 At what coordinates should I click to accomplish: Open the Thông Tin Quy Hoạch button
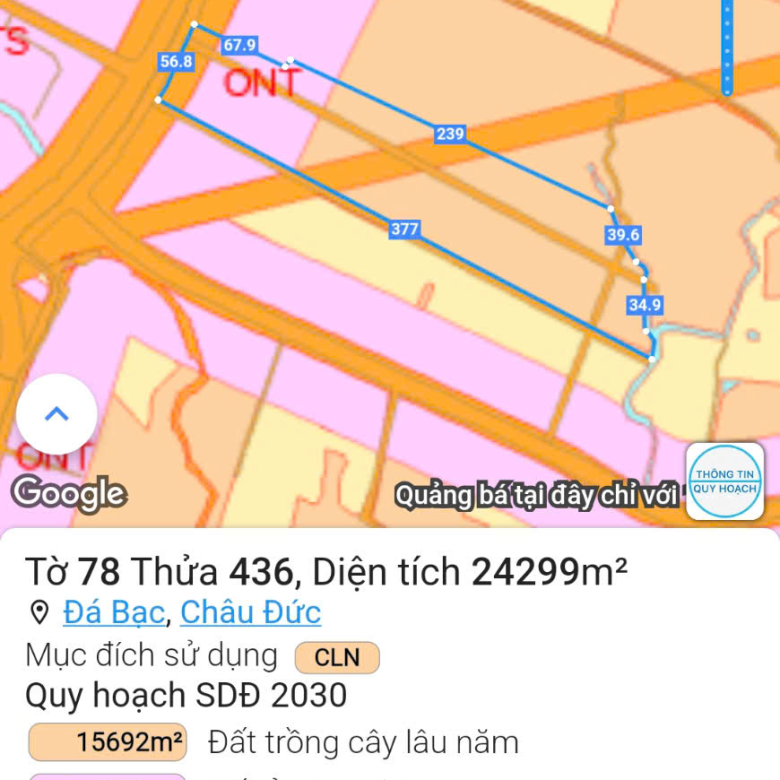(x=726, y=481)
